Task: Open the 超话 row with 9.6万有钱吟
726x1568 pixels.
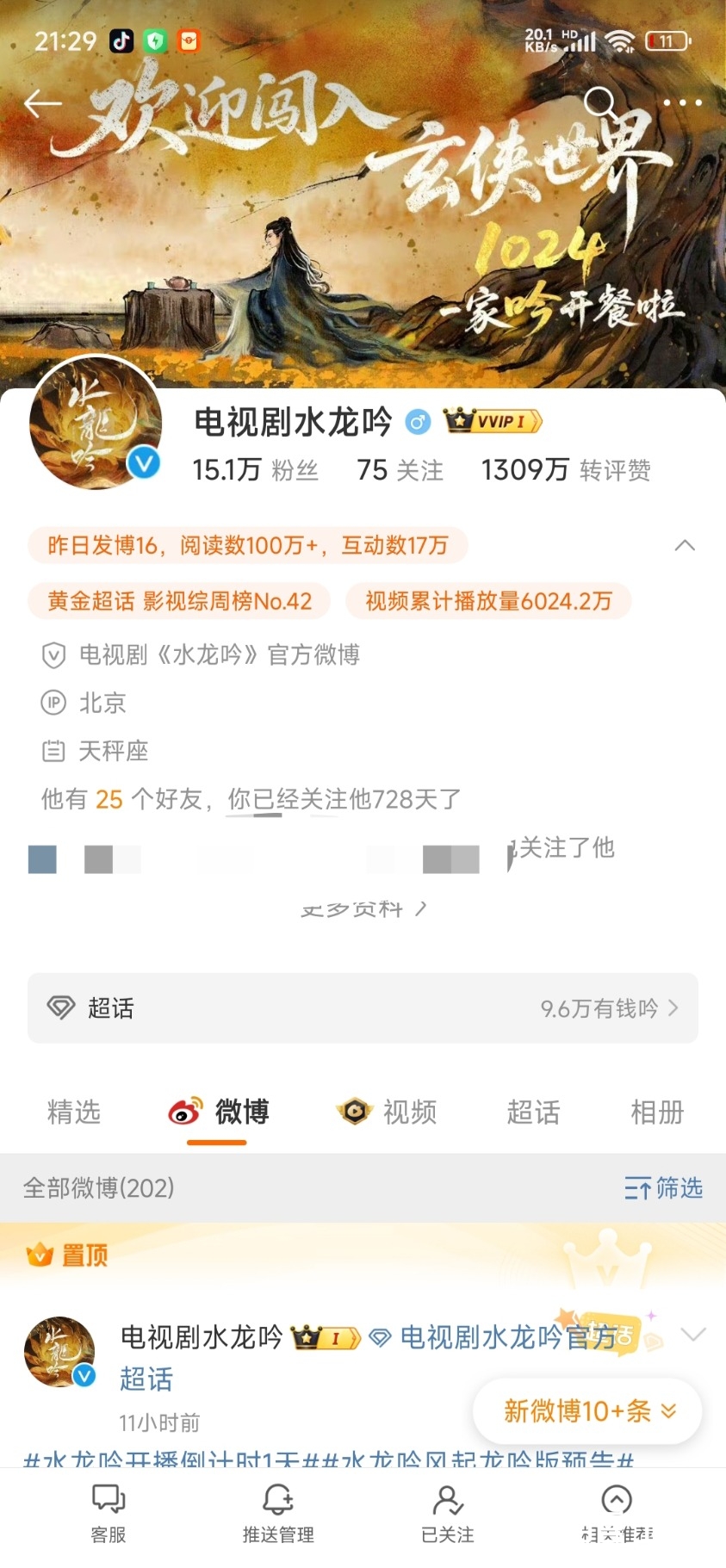Action: click(x=363, y=1008)
